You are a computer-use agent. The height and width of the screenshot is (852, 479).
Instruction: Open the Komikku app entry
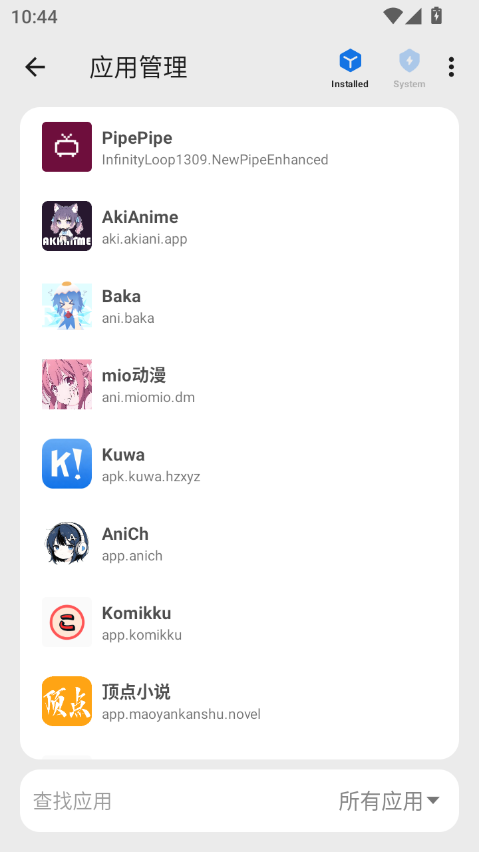[x=240, y=622]
